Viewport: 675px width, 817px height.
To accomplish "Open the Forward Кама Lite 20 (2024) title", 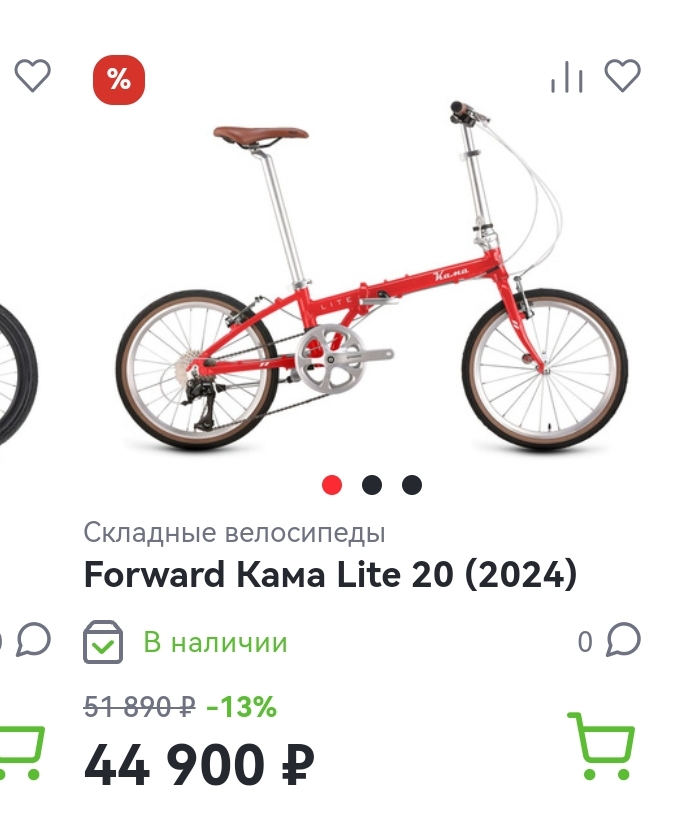I will click(330, 575).
